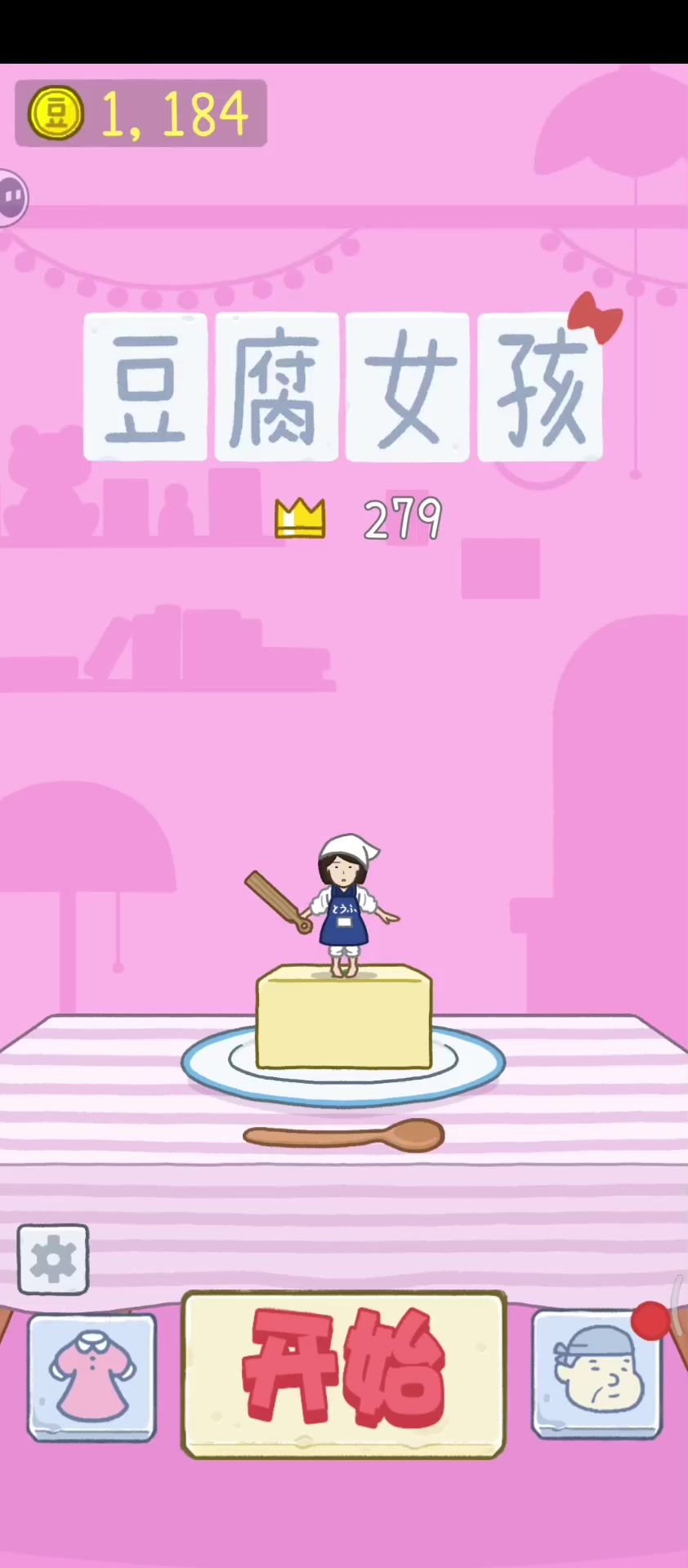Open the old man character button
Viewport: 688px width, 1568px height.
coord(596,1374)
